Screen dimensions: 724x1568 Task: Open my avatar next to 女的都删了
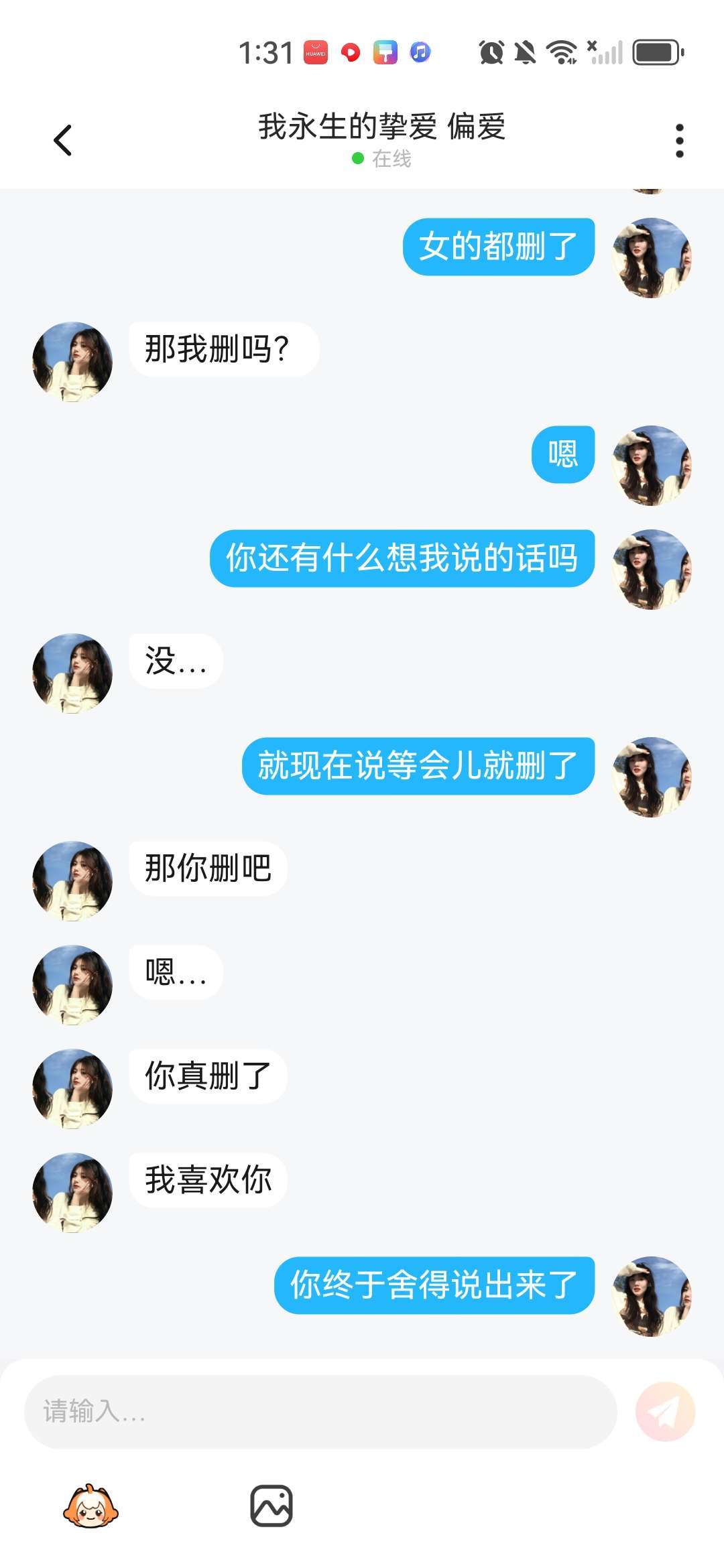tap(651, 258)
